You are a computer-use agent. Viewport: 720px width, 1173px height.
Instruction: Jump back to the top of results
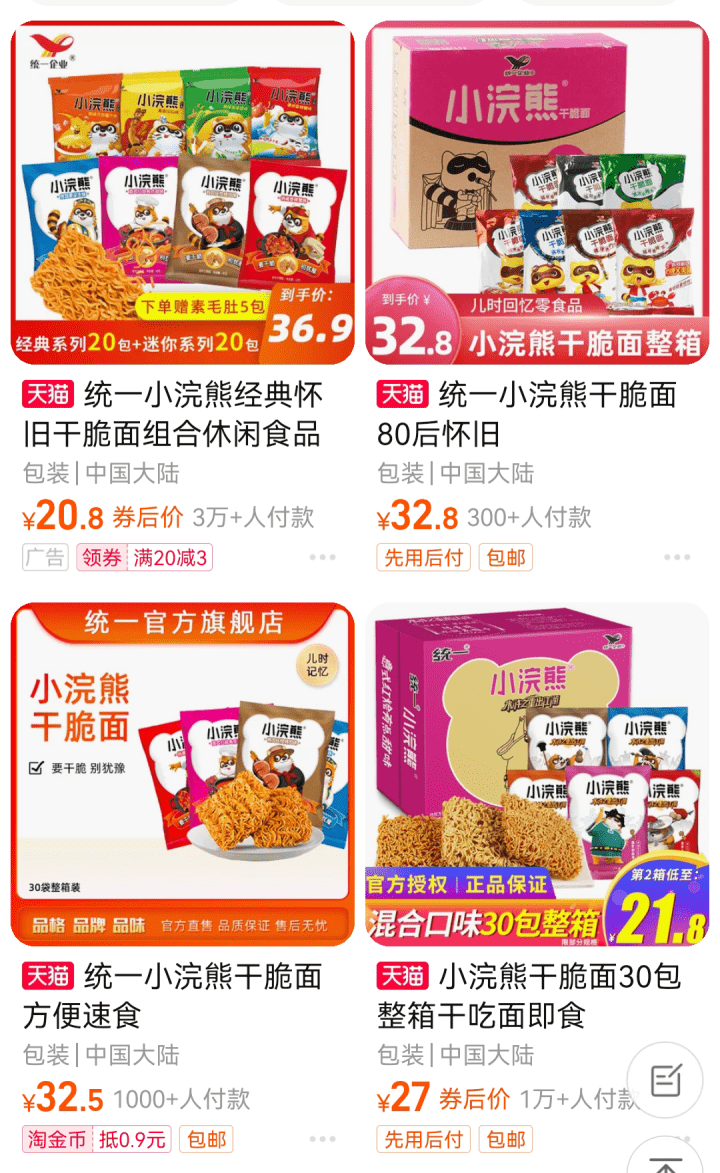(x=665, y=1160)
